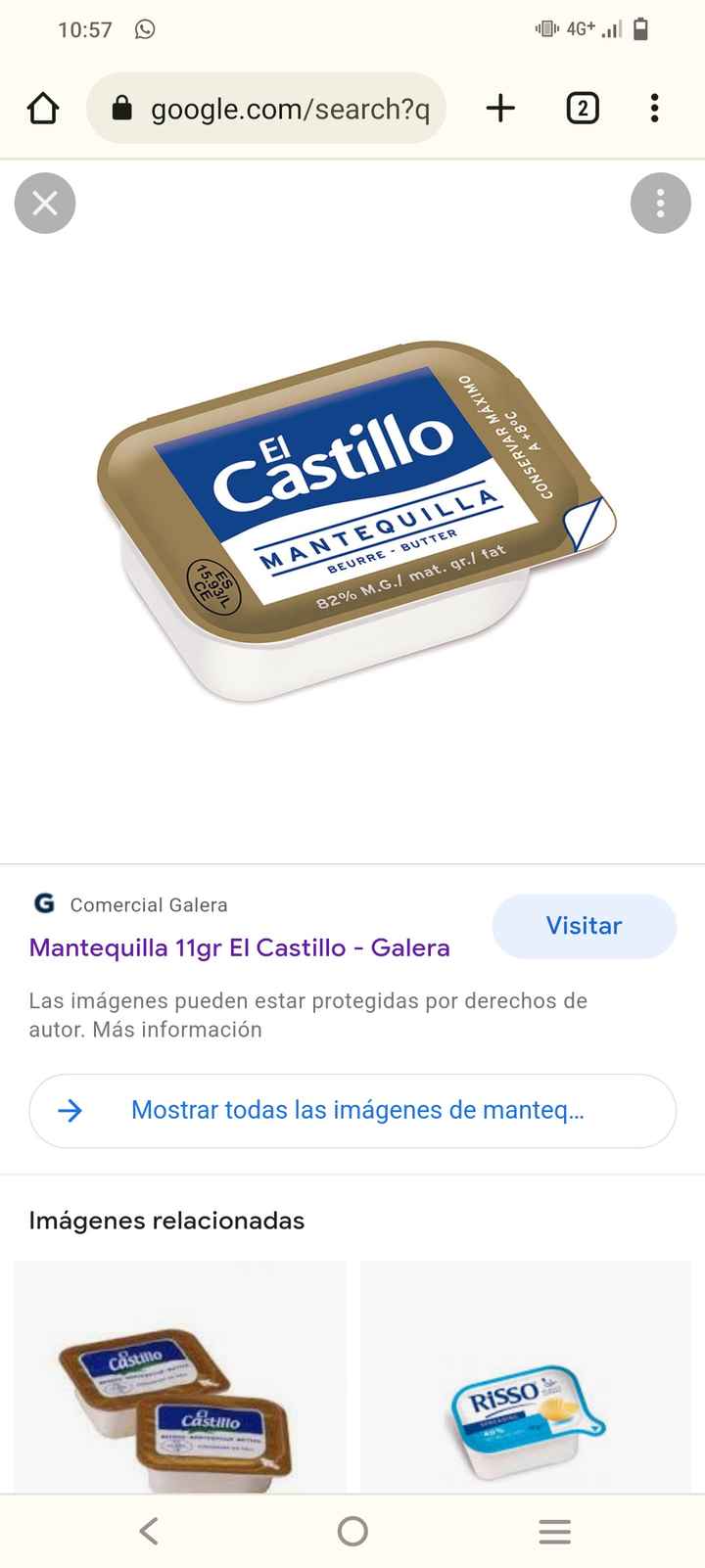
Task: Tap the home circle navigation button
Action: coord(352,1532)
